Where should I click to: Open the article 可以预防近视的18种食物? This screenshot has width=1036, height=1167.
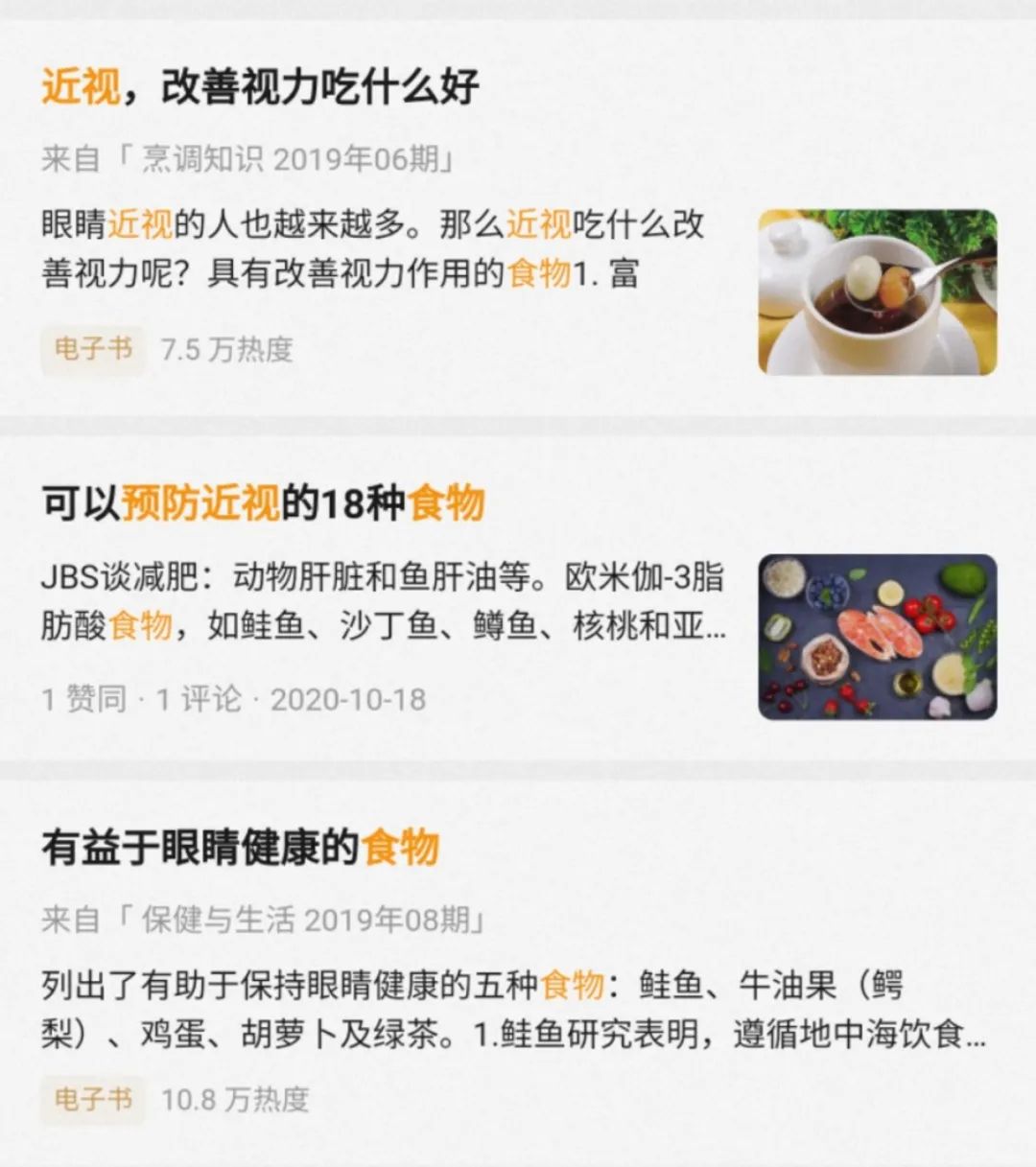(x=263, y=503)
